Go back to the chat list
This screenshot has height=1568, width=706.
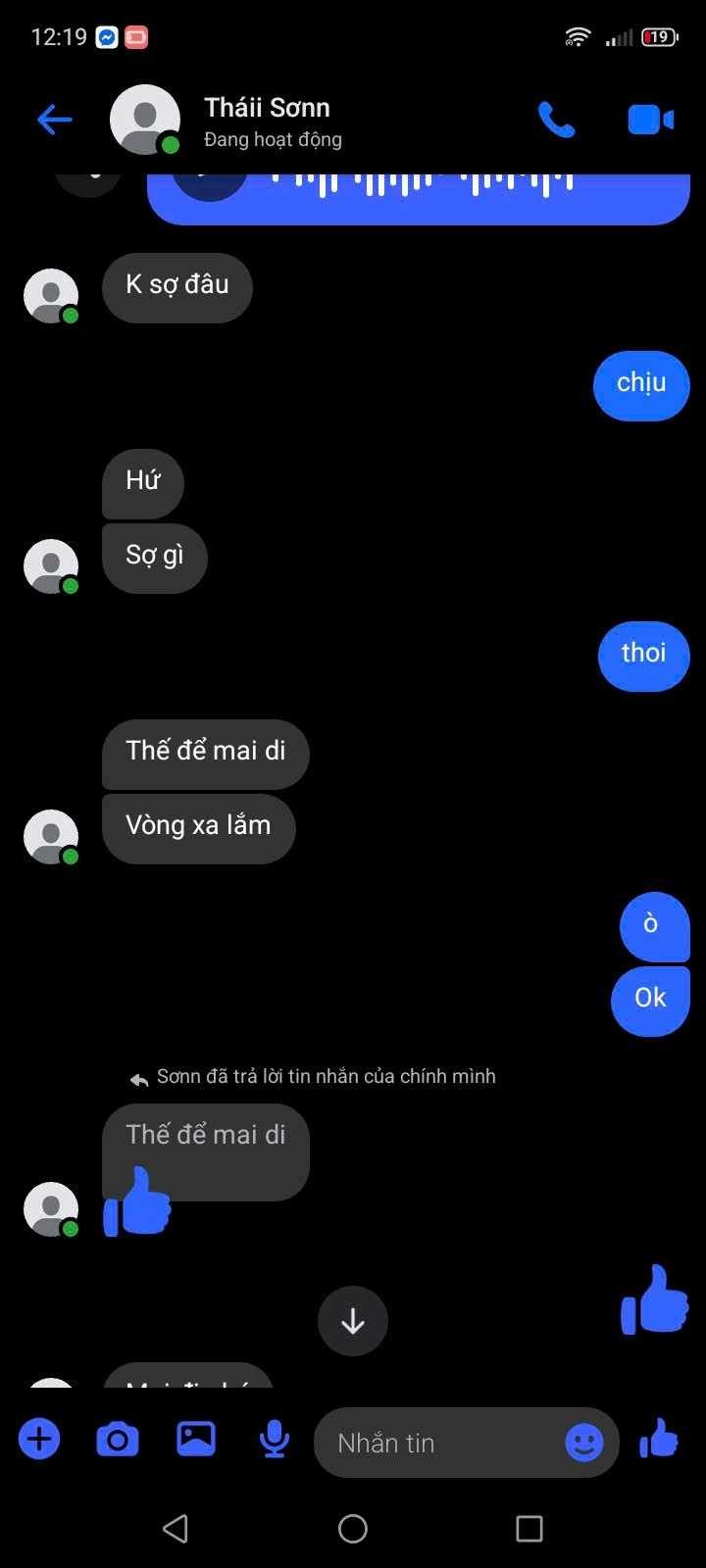point(55,120)
